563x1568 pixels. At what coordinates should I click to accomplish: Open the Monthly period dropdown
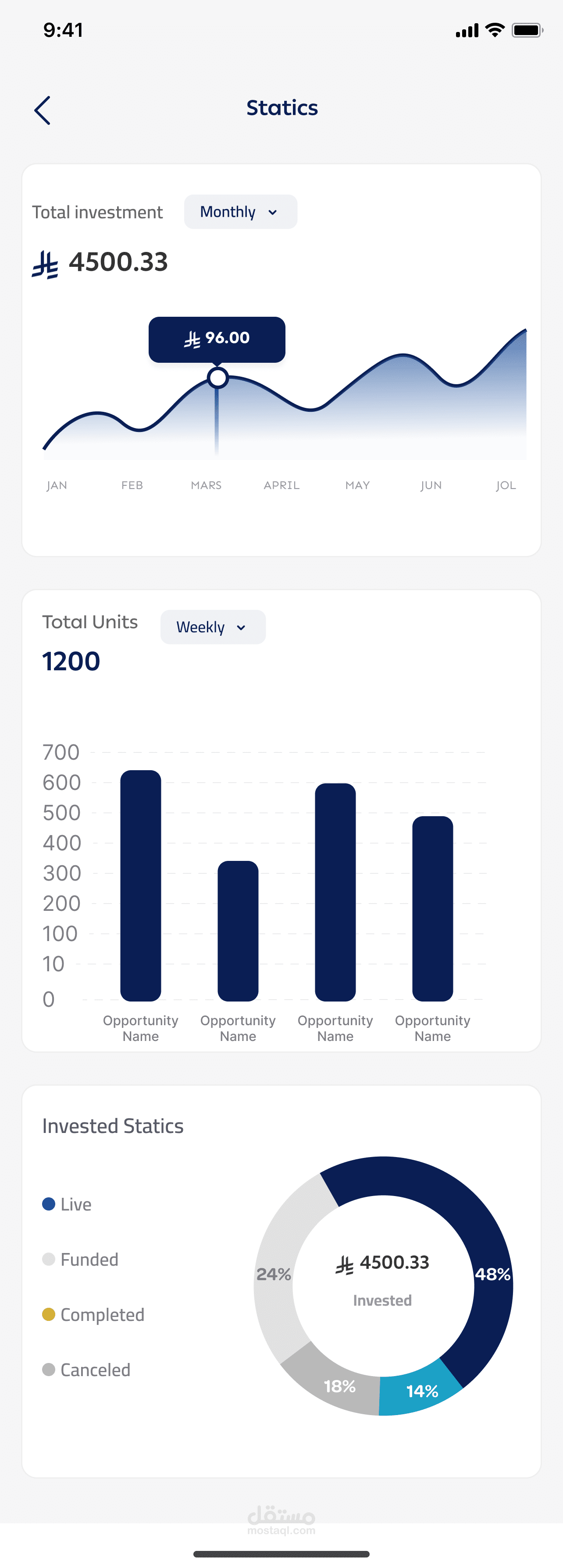tap(241, 212)
